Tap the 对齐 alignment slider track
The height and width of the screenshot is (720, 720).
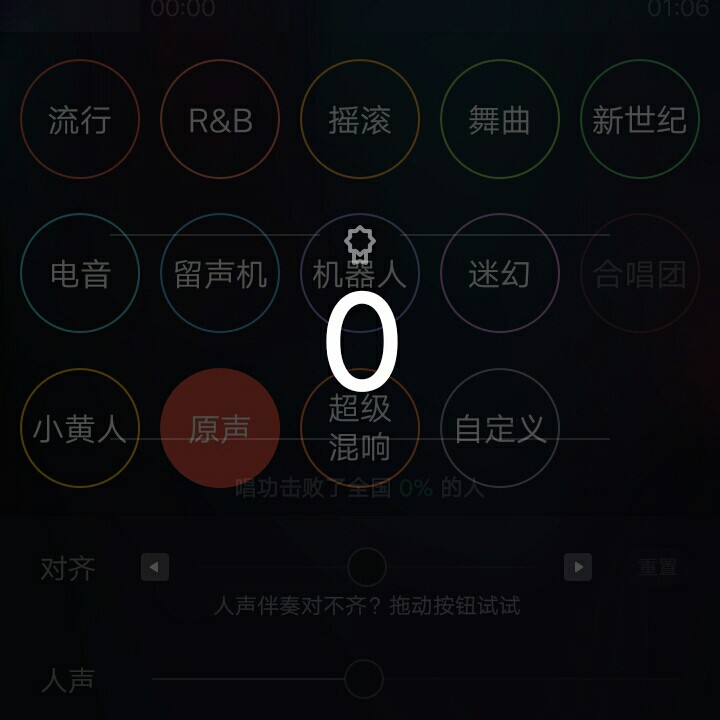pyautogui.click(x=366, y=568)
